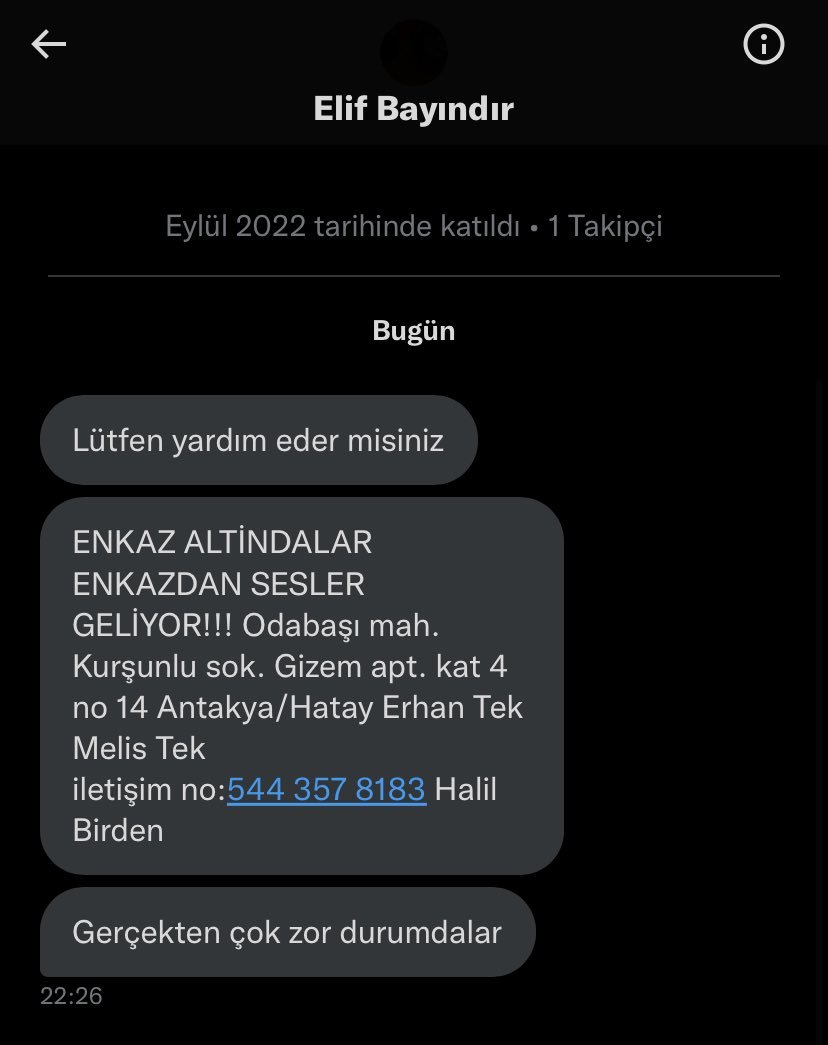Open conversation info icon
Screen dimensions: 828x1045
click(x=763, y=44)
